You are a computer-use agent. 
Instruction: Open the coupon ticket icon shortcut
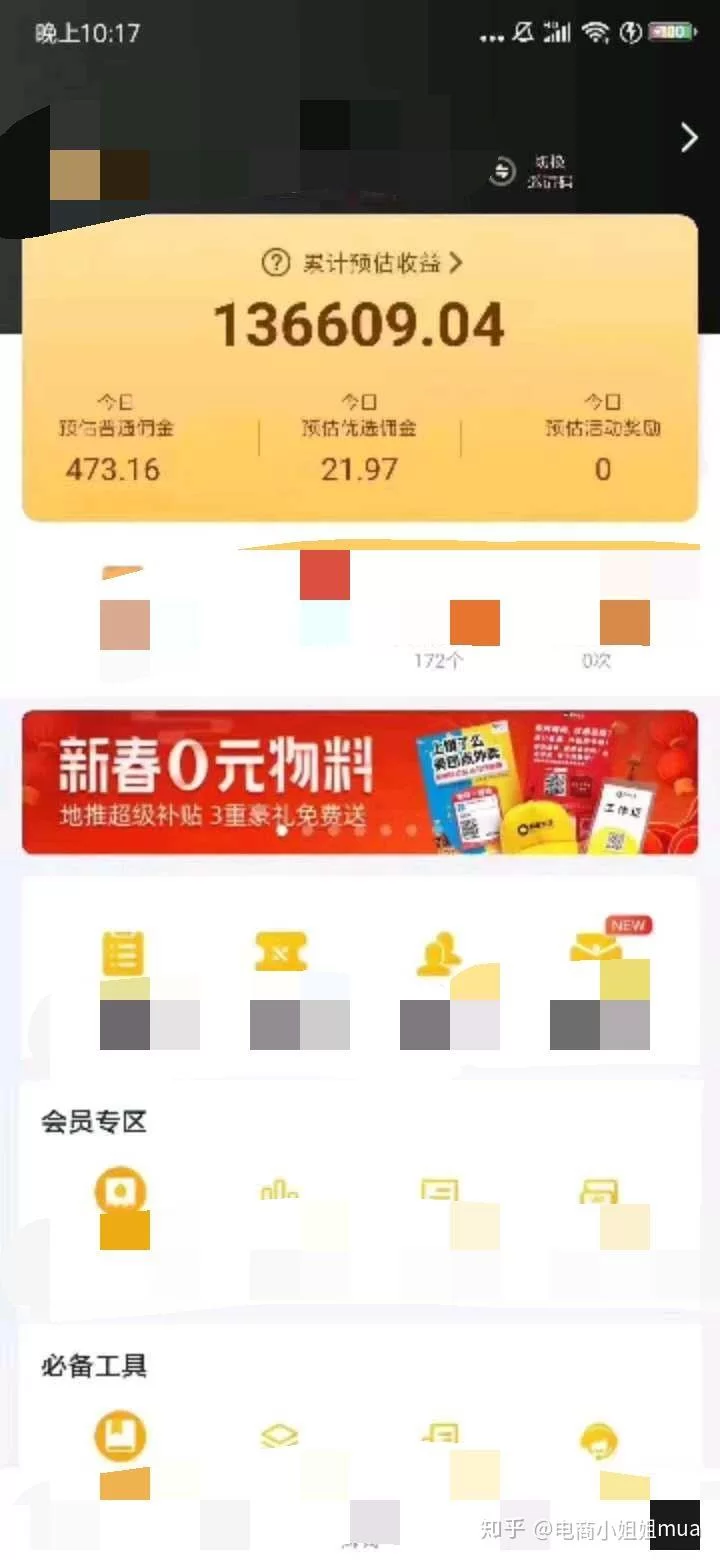click(280, 952)
